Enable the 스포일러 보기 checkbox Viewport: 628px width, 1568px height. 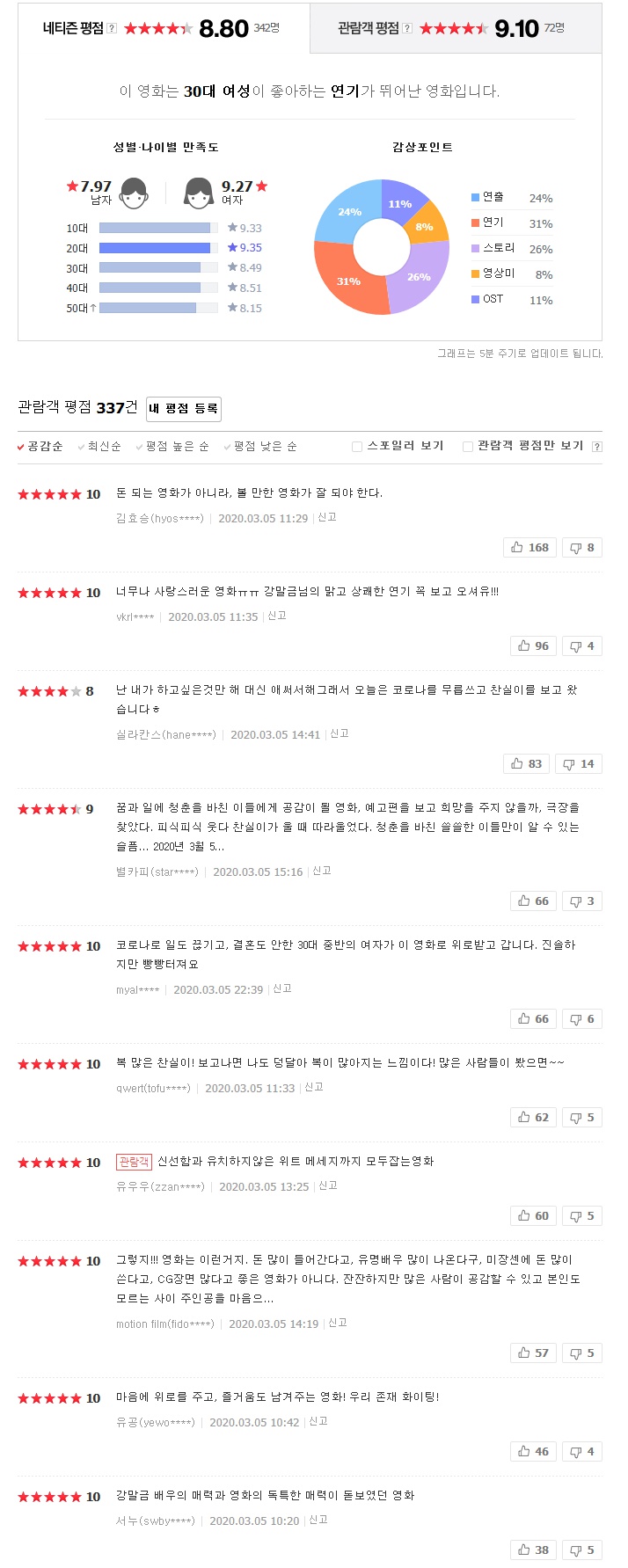357,447
